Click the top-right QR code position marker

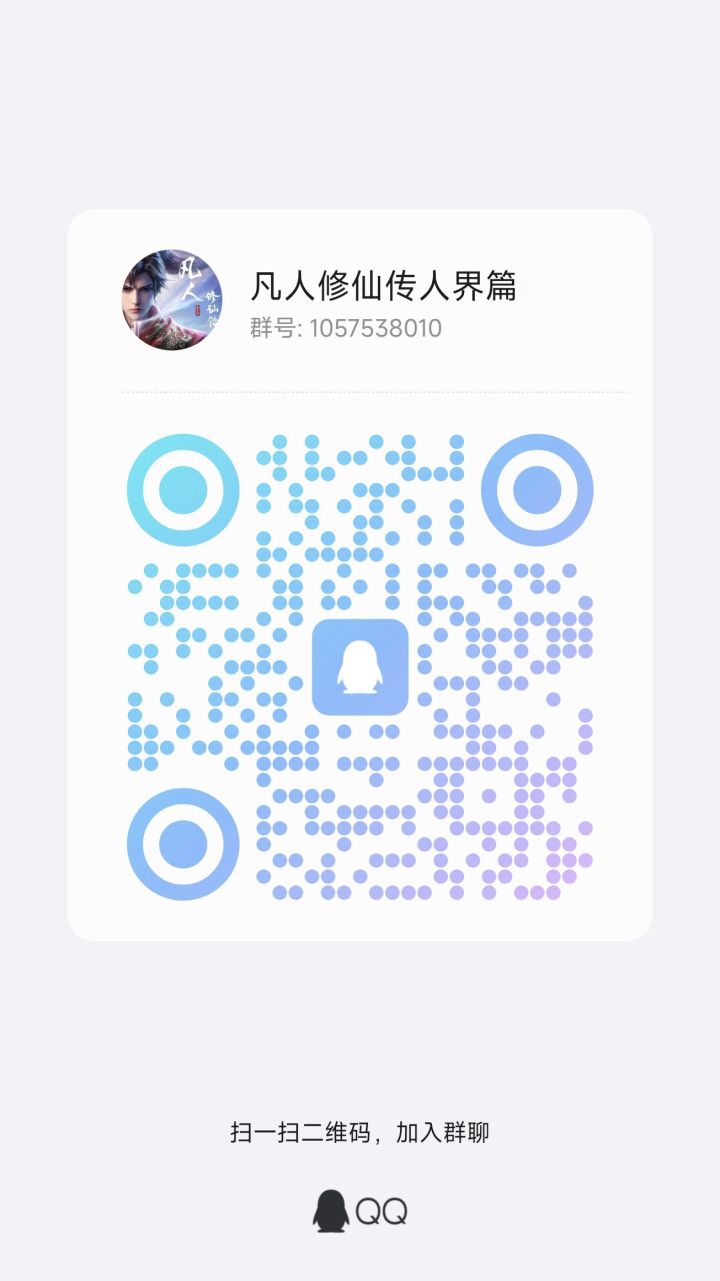(x=538, y=490)
